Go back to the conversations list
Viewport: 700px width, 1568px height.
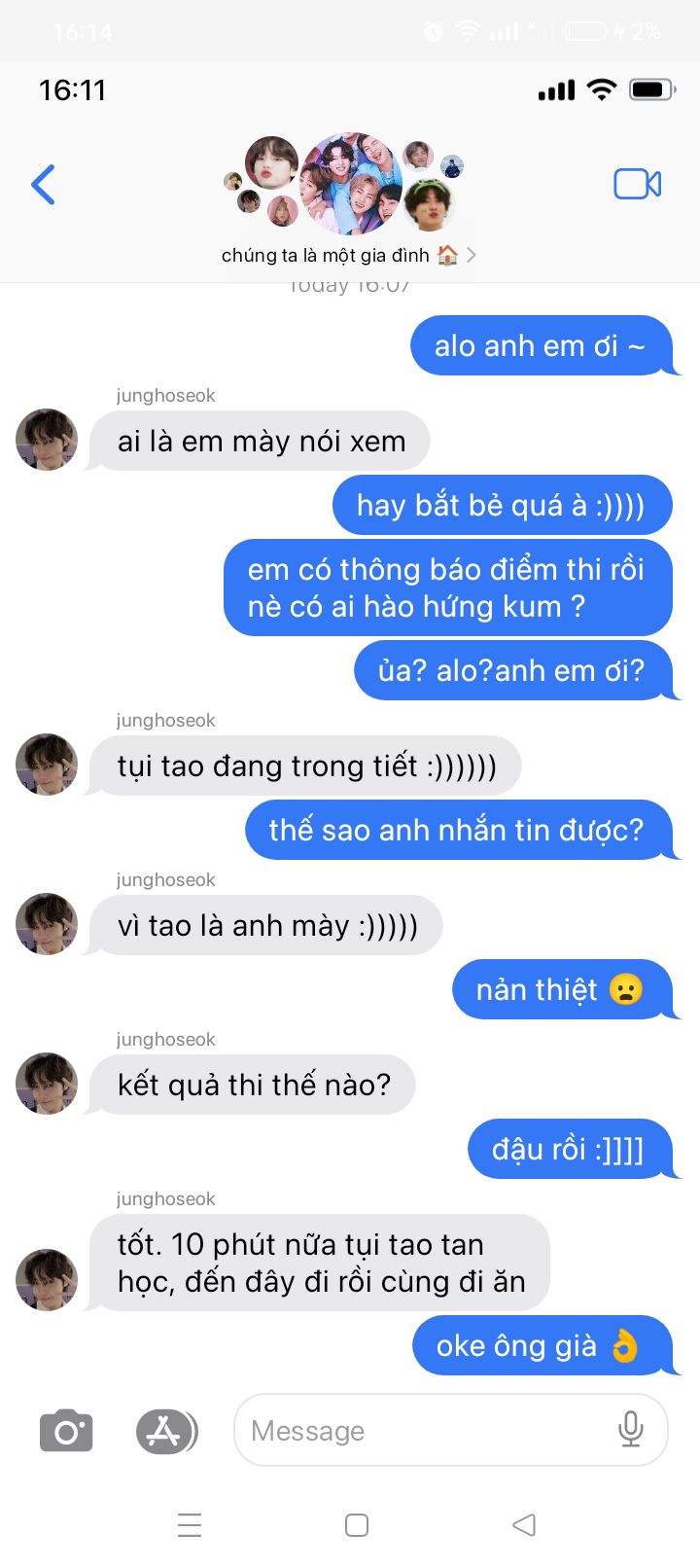44,185
